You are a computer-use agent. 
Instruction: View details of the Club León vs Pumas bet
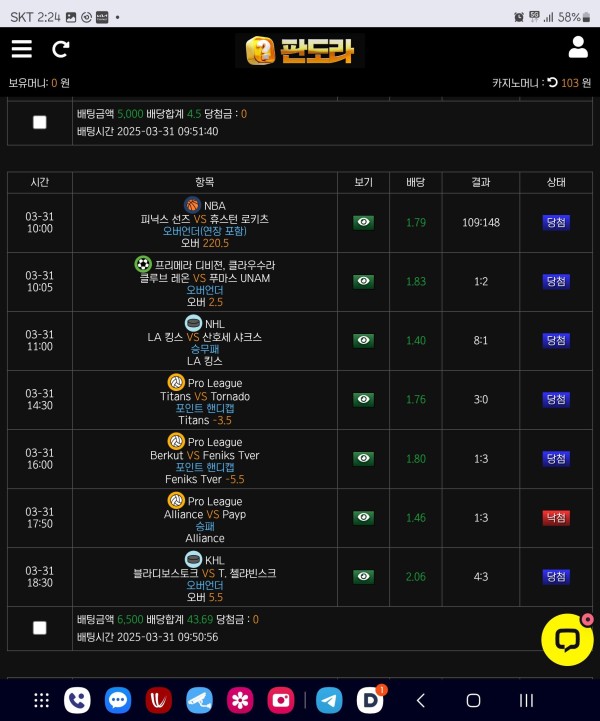363,281
